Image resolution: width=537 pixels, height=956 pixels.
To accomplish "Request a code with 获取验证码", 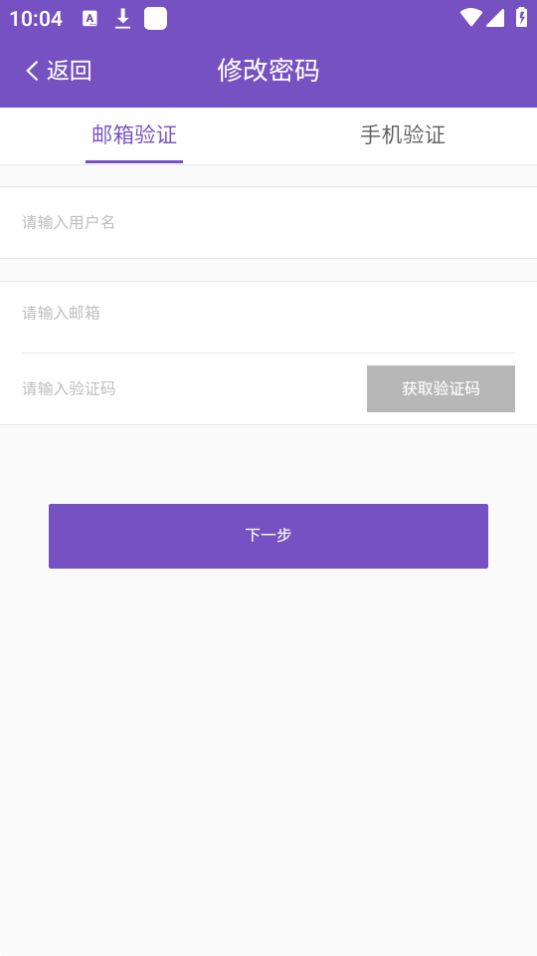I will click(441, 389).
